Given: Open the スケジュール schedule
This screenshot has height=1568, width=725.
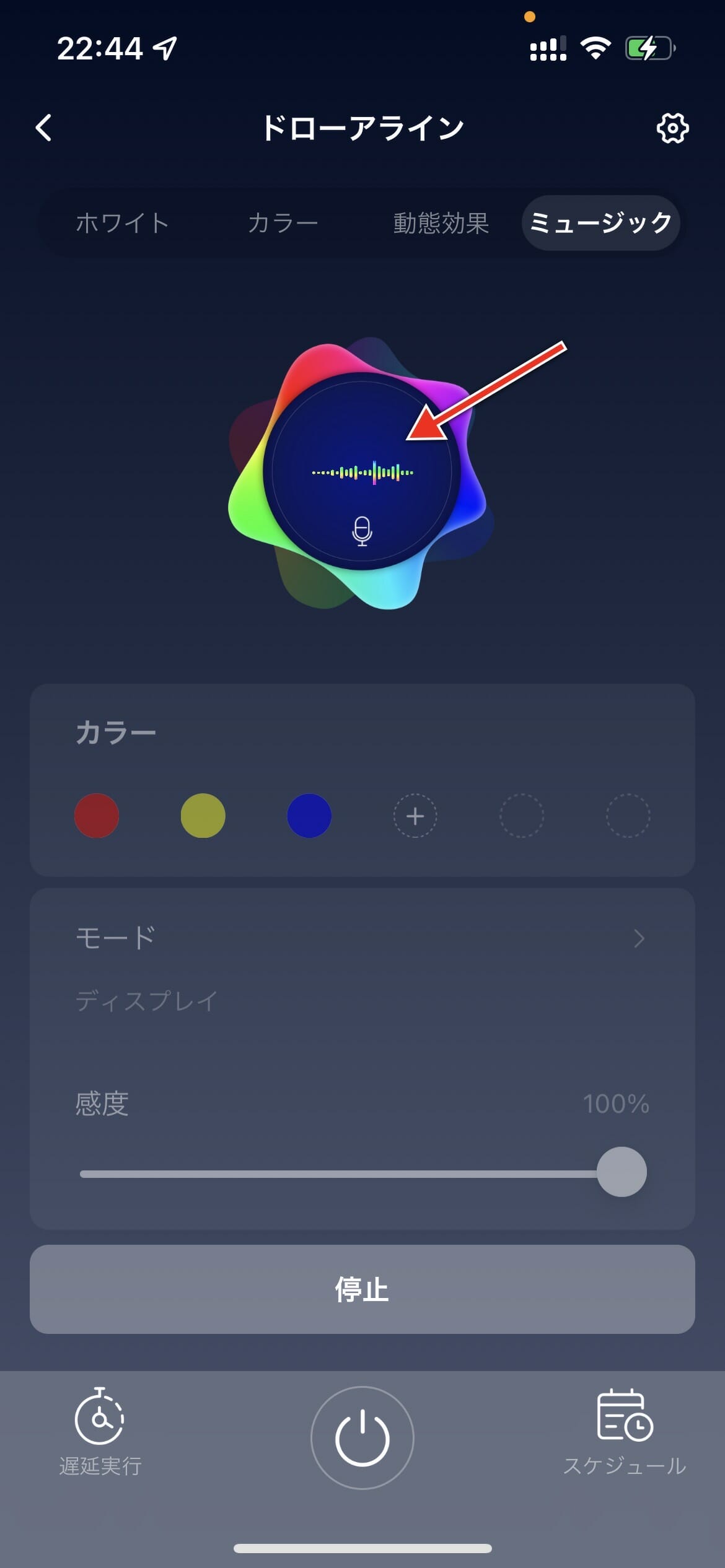Looking at the screenshot, I should (625, 1432).
